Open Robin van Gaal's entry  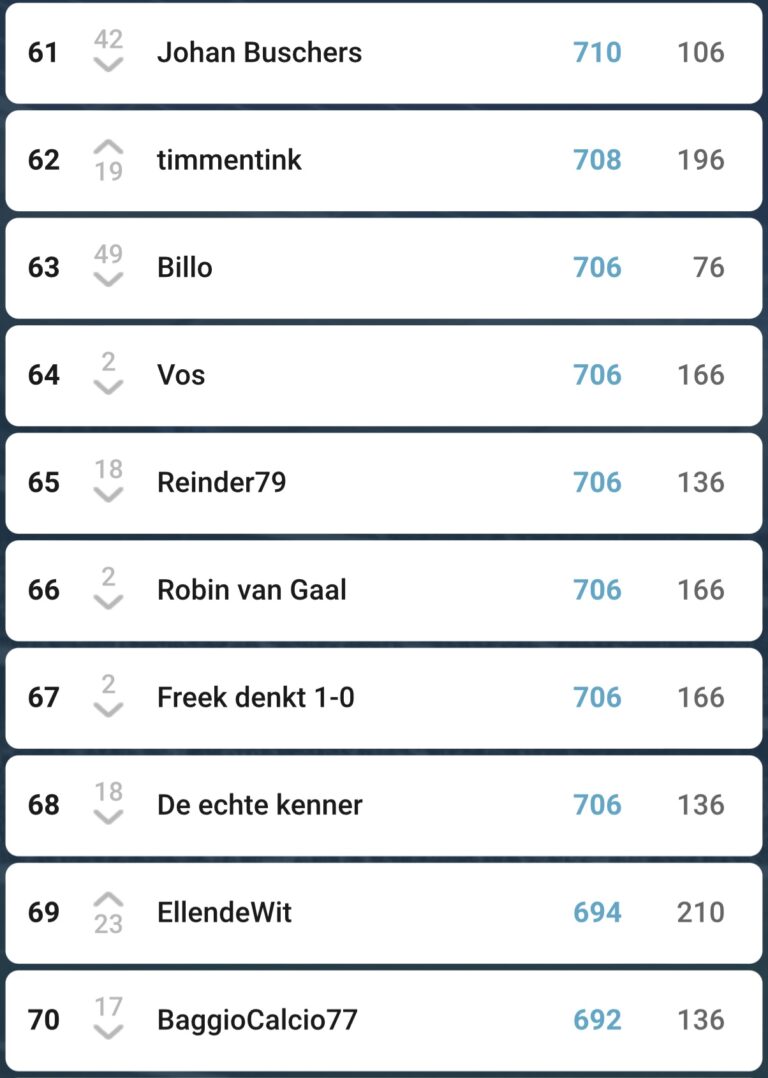click(x=251, y=590)
